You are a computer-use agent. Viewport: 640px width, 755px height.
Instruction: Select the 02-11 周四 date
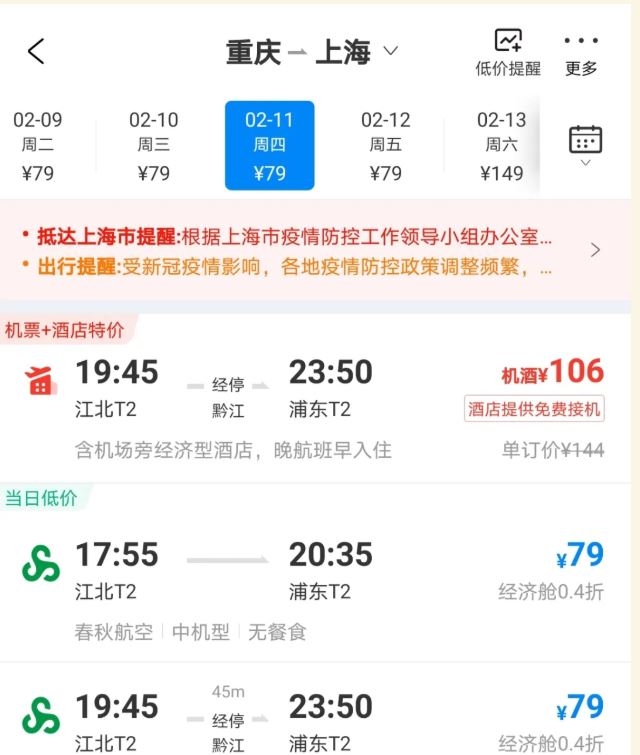270,146
